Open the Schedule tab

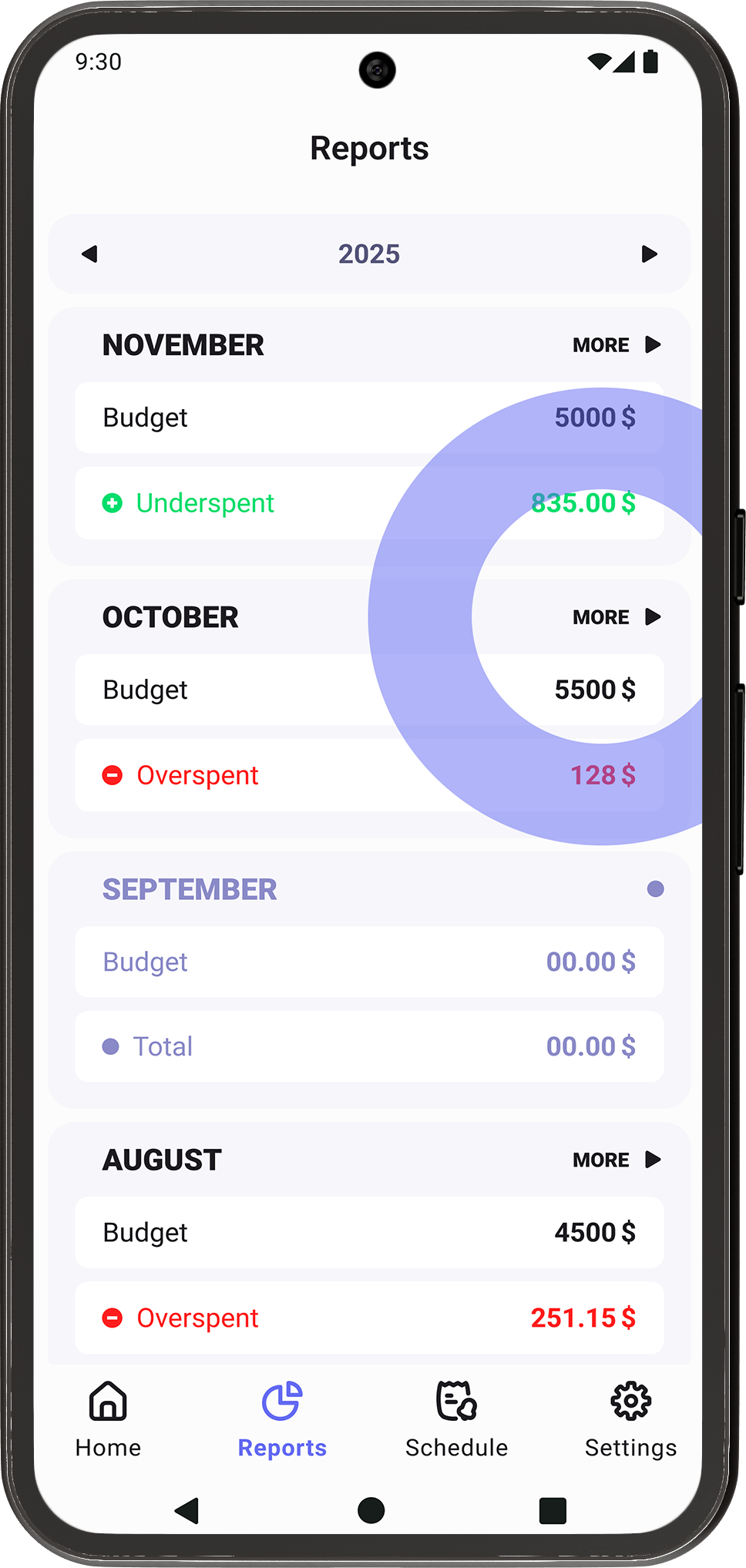point(456,1419)
